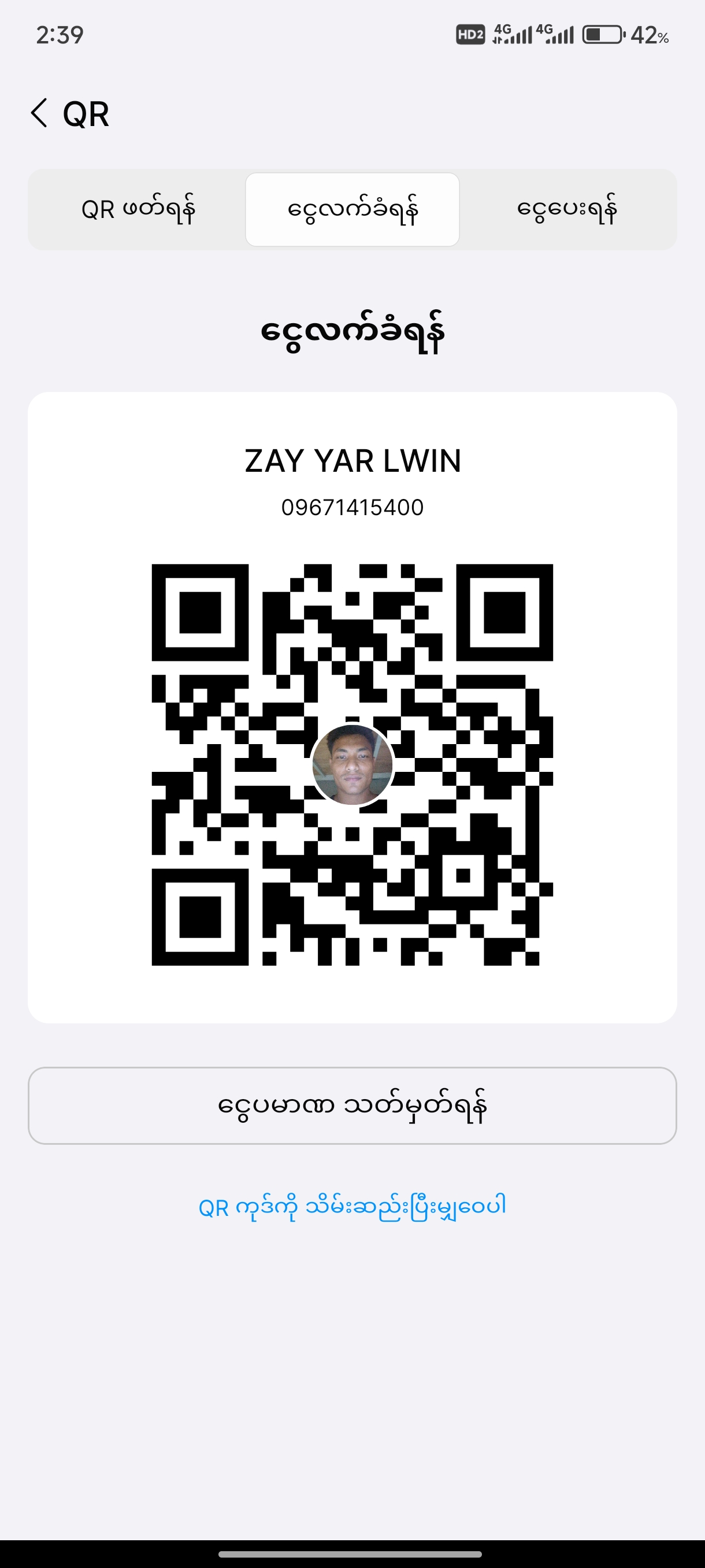Go back from the QR screen
The image size is (705, 1568).
[x=39, y=113]
